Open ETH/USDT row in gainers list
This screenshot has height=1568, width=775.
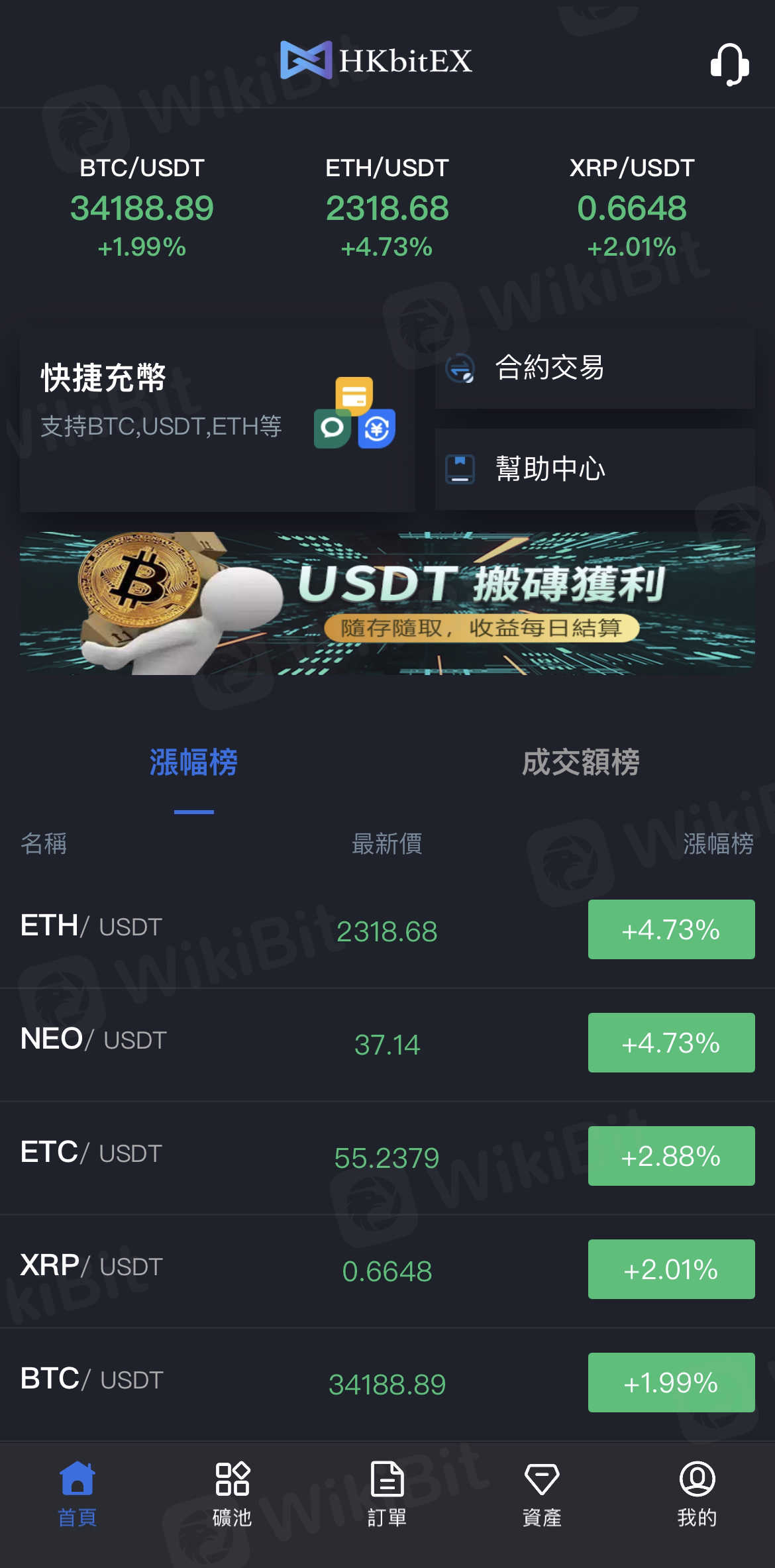click(x=387, y=930)
